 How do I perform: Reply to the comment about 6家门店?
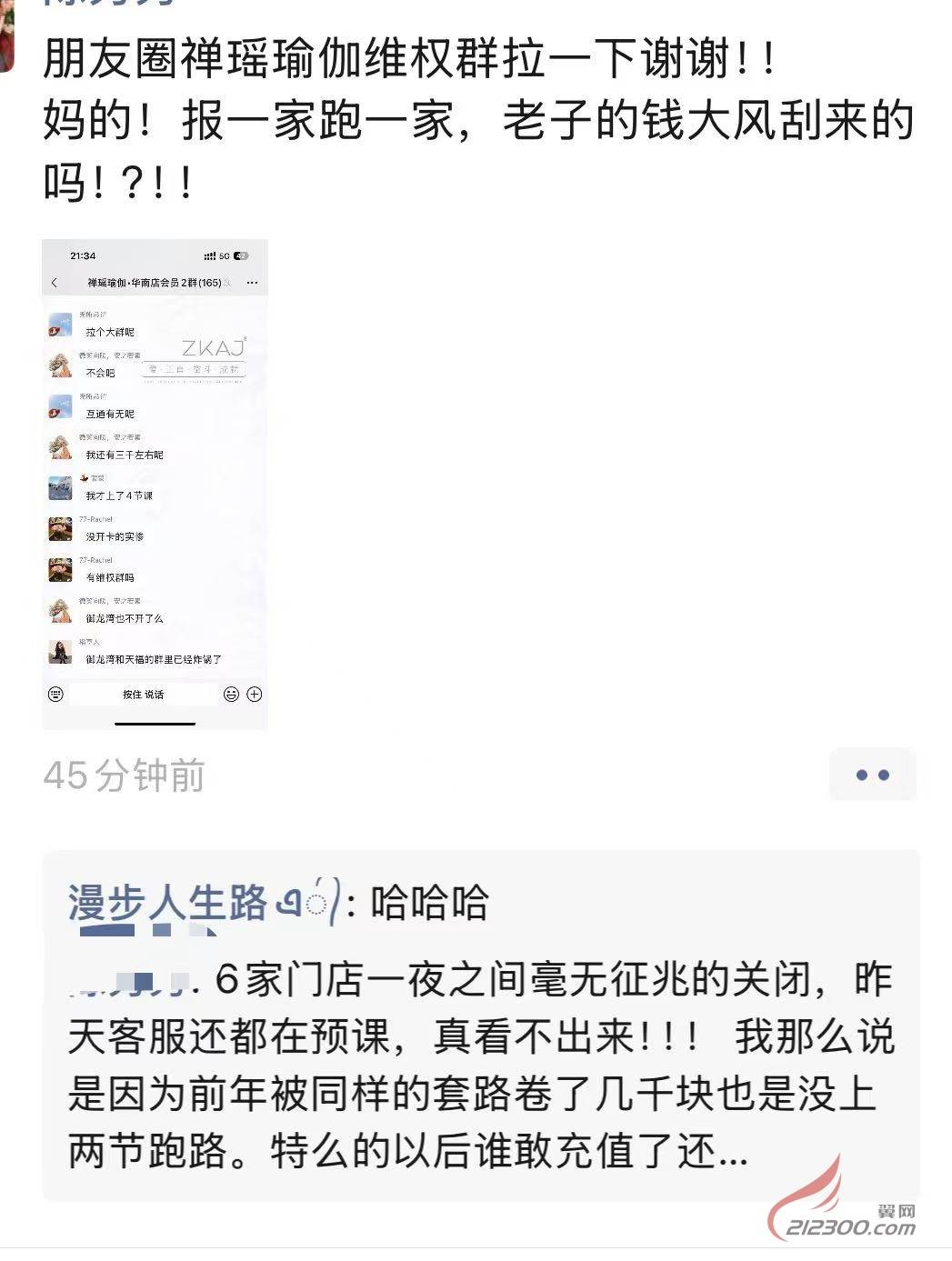click(480, 1066)
